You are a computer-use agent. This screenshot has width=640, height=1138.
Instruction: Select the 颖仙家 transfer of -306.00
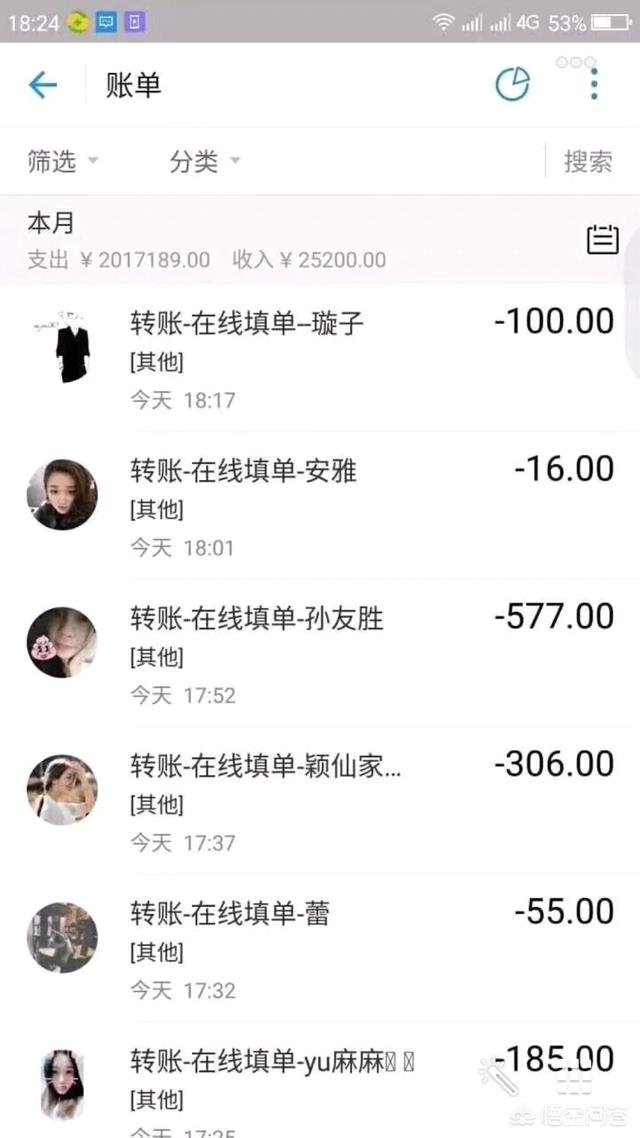coord(320,800)
